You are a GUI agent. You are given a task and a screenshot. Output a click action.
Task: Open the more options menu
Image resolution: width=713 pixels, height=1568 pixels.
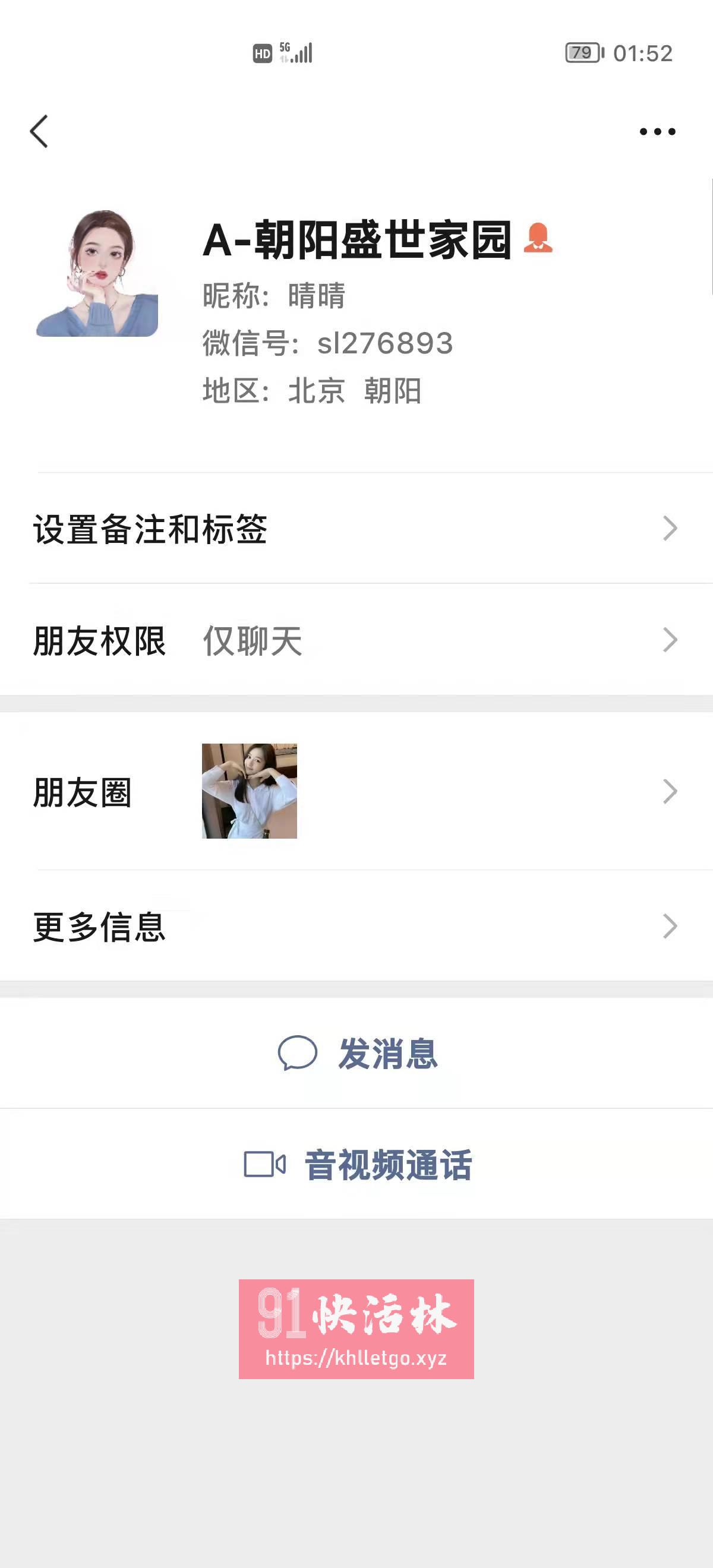click(x=657, y=131)
